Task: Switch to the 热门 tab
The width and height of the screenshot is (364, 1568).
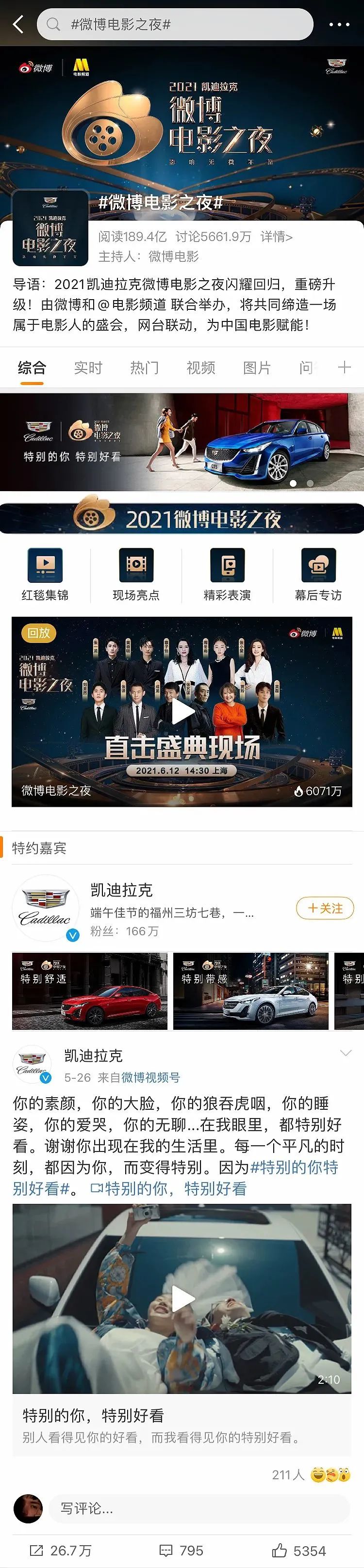Action: tap(145, 368)
